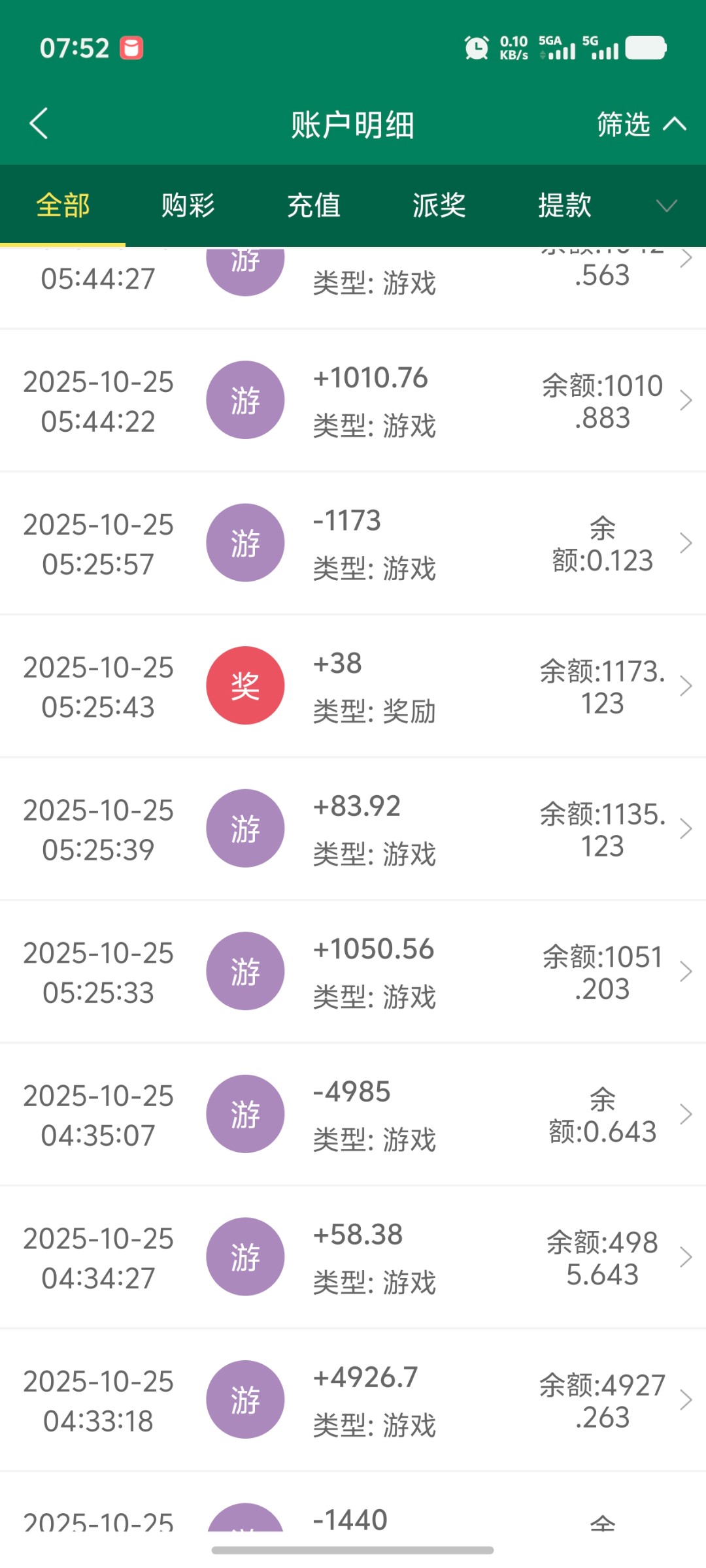Tap the alarm clock status bar icon
The width and height of the screenshot is (706, 1568).
(x=477, y=47)
